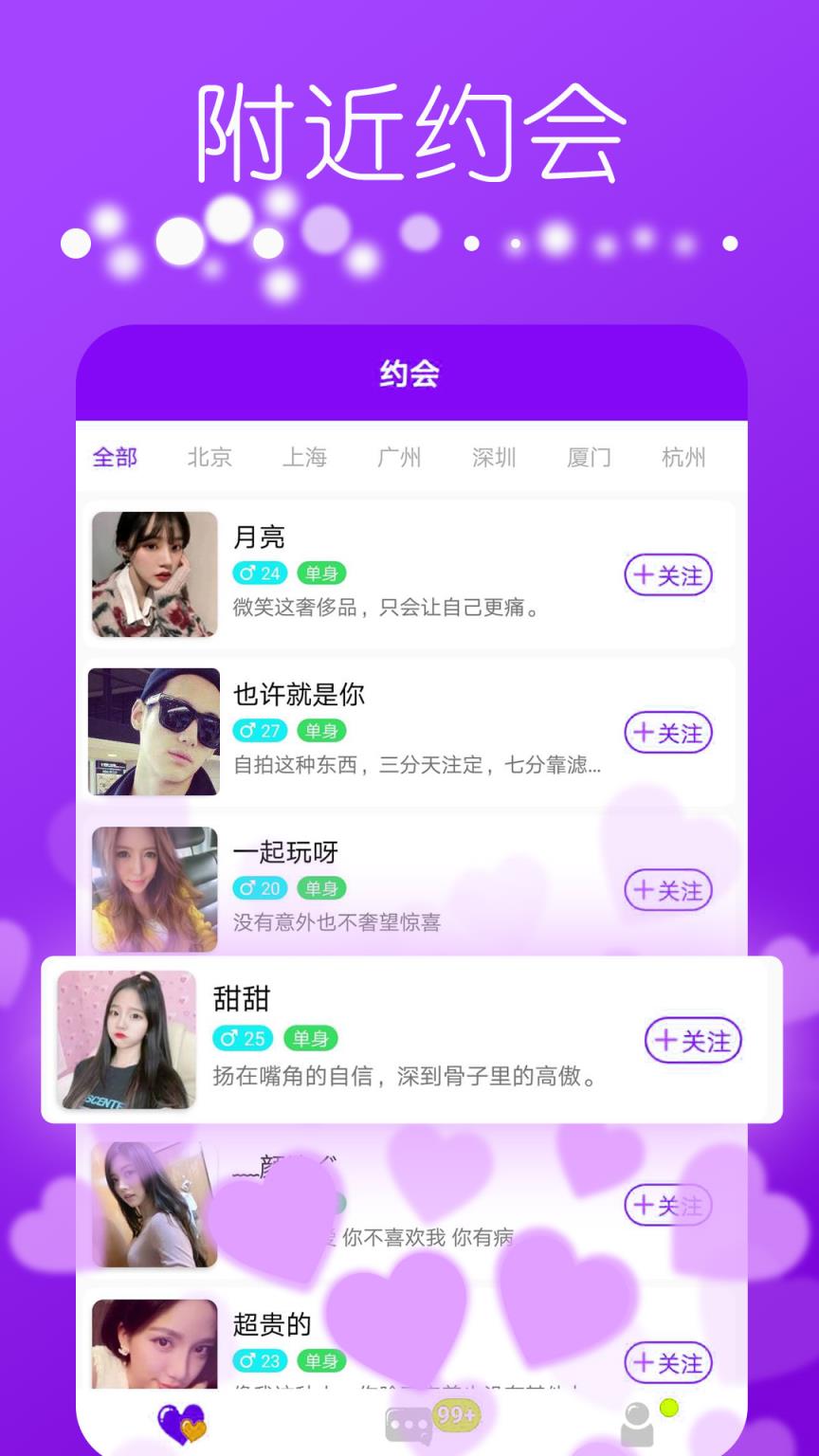Click the plus icon inside 超贵的's follow button
Viewport: 819px width, 1456px height.
tap(644, 1363)
